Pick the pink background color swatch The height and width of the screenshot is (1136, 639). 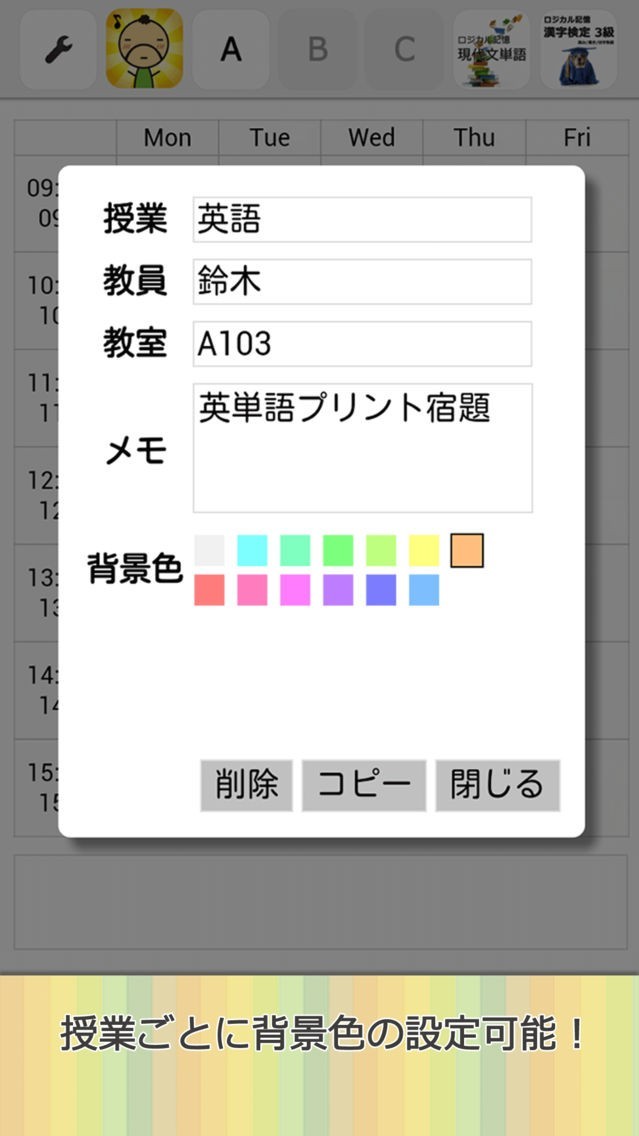[252, 590]
